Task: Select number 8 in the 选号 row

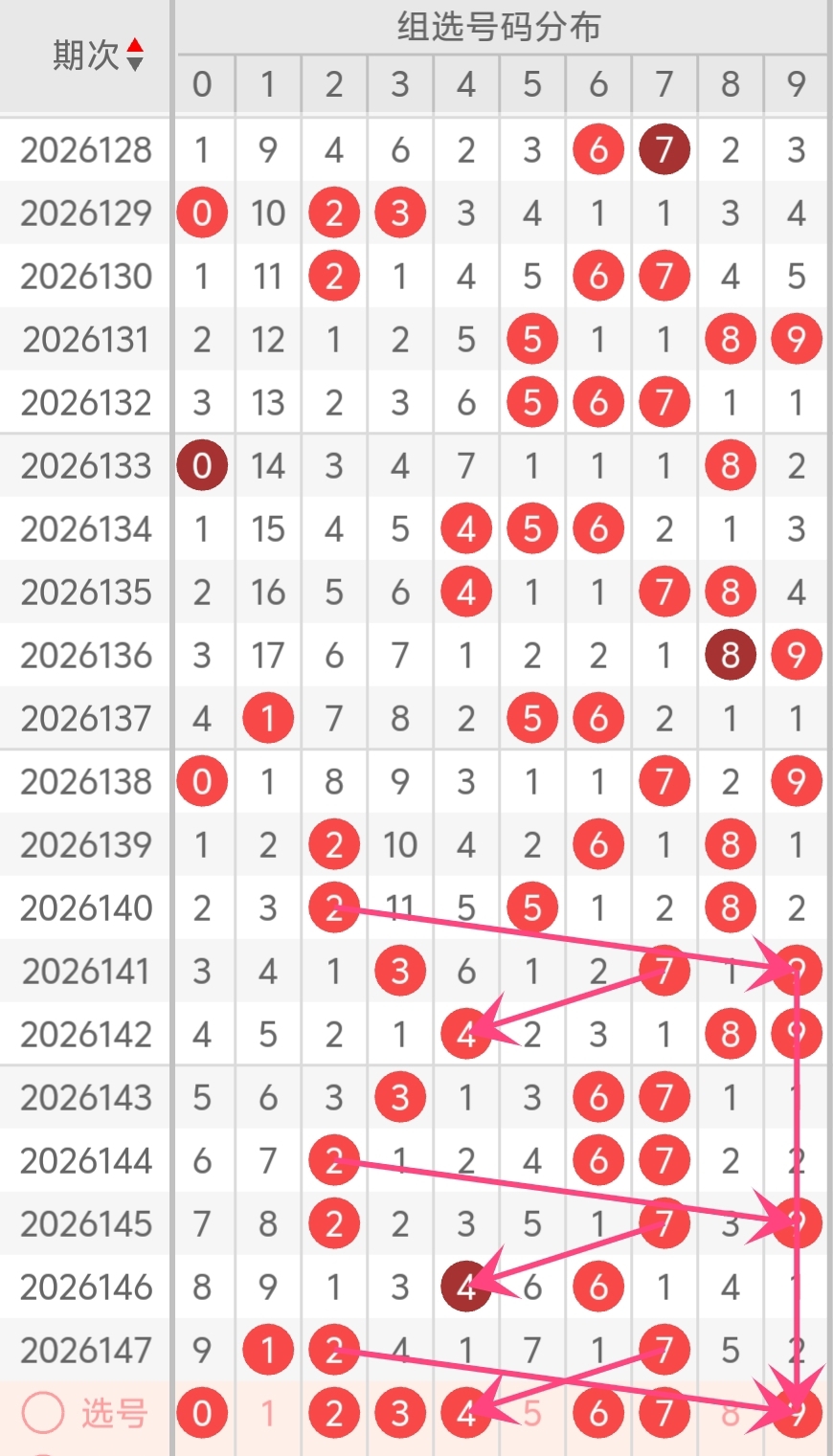Action: (731, 1413)
